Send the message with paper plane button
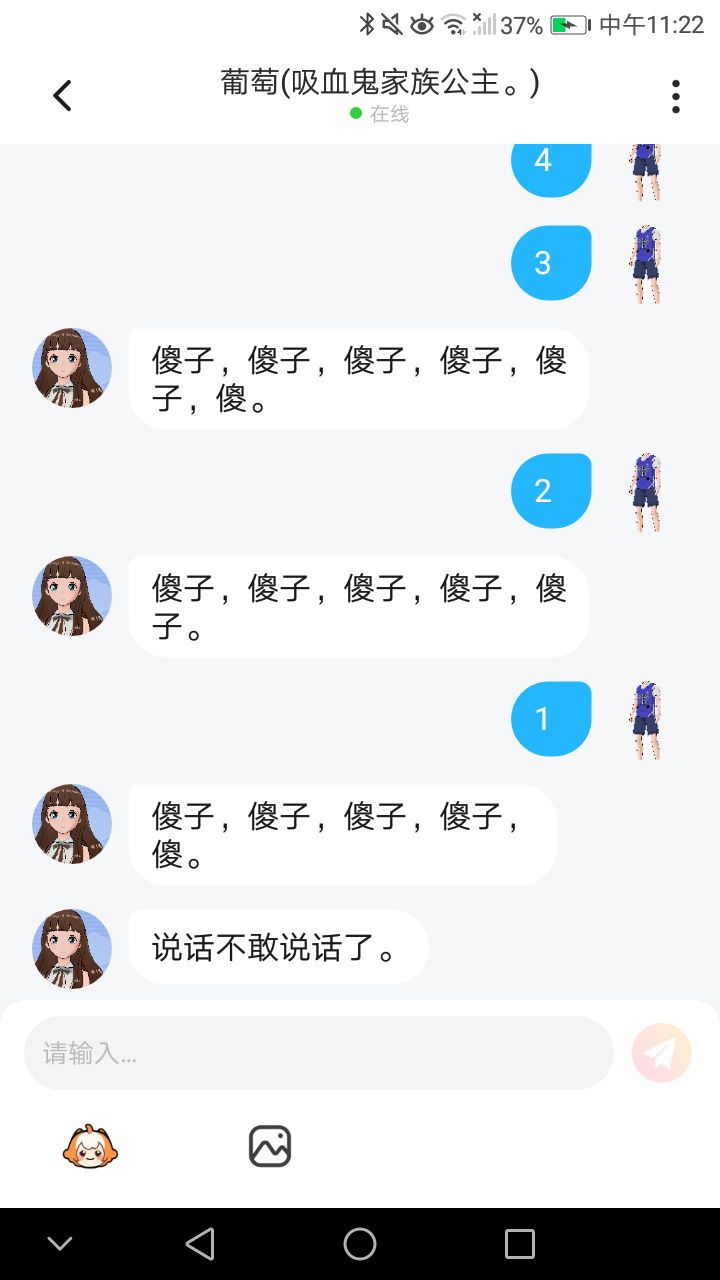This screenshot has height=1280, width=720. coord(661,1053)
